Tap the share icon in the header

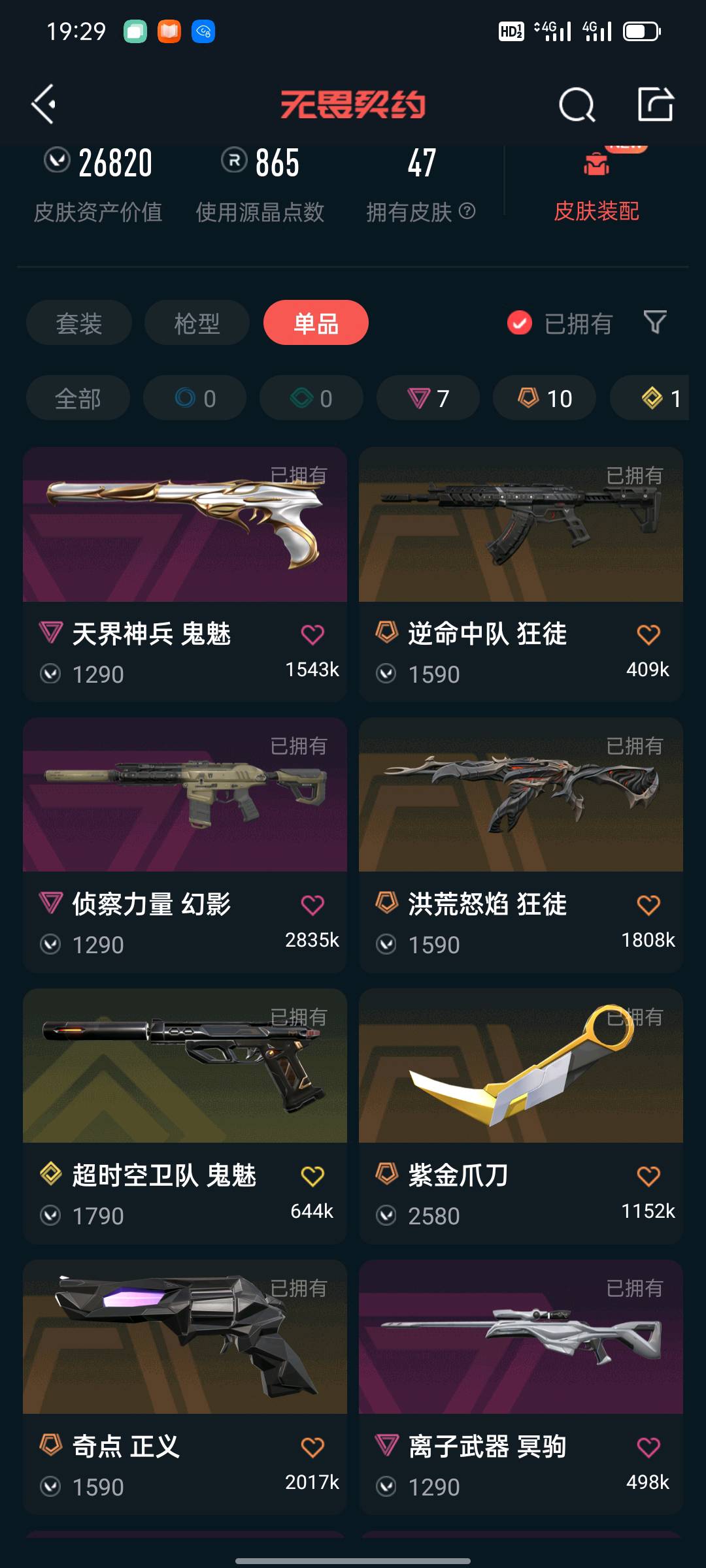(x=656, y=104)
